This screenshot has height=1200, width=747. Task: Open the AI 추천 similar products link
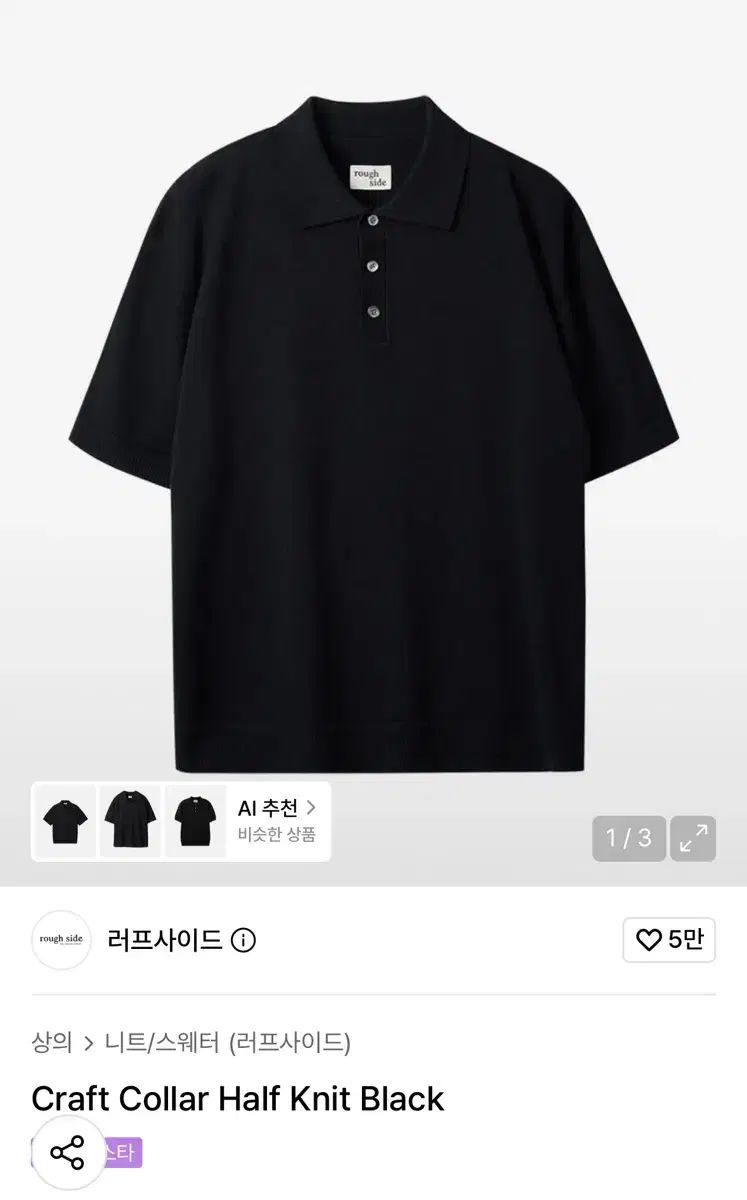click(277, 820)
